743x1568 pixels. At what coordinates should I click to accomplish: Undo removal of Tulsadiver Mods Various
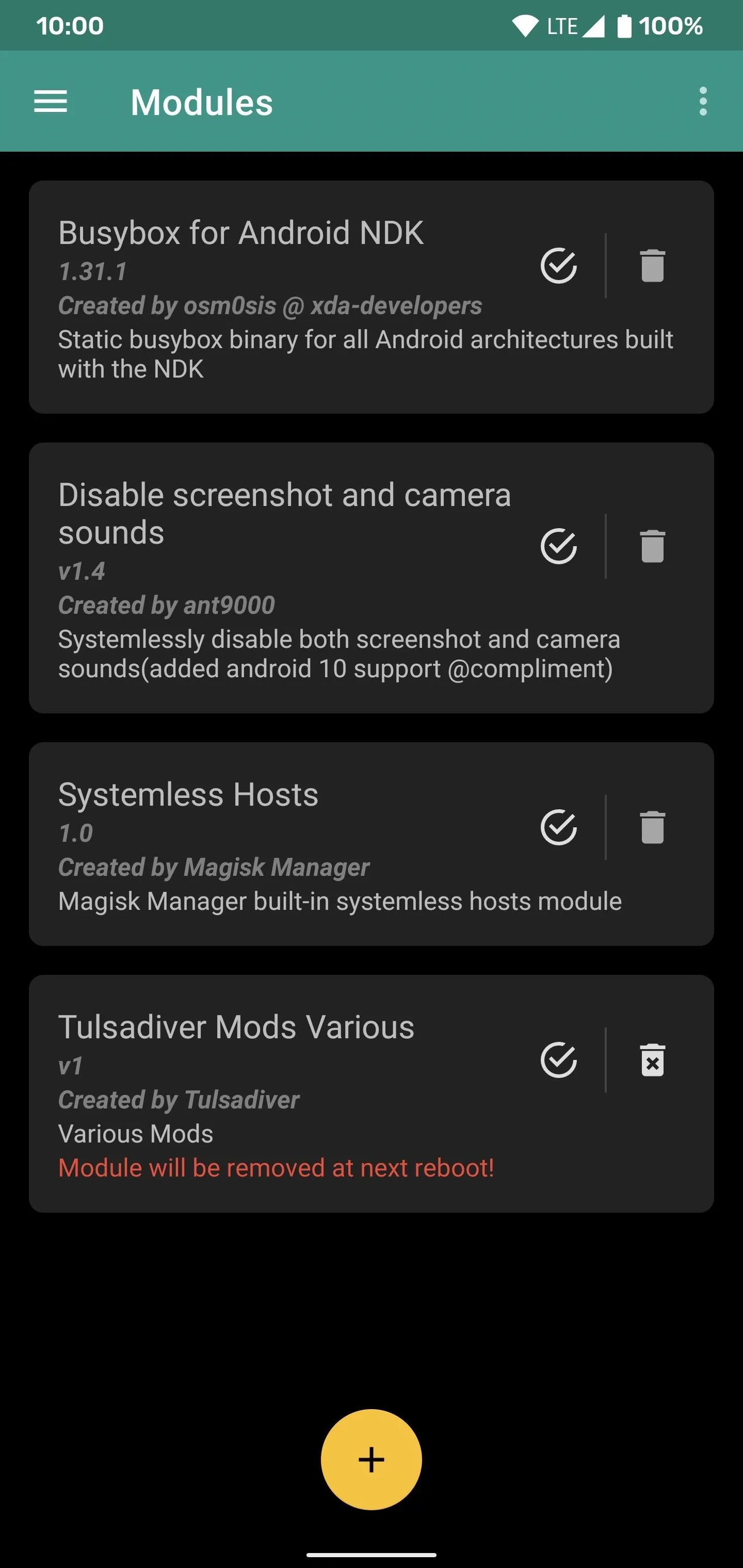pyautogui.click(x=652, y=1060)
